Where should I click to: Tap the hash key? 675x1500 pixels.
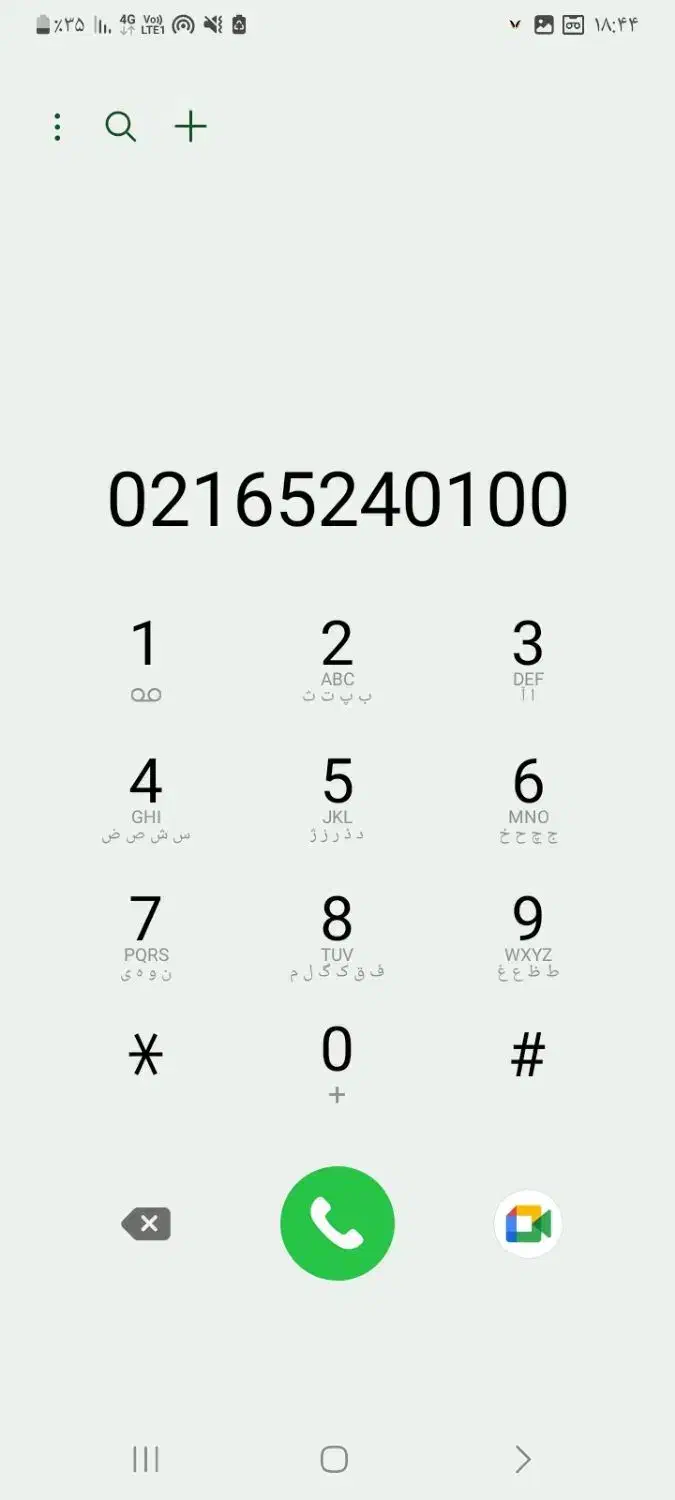click(x=528, y=1055)
